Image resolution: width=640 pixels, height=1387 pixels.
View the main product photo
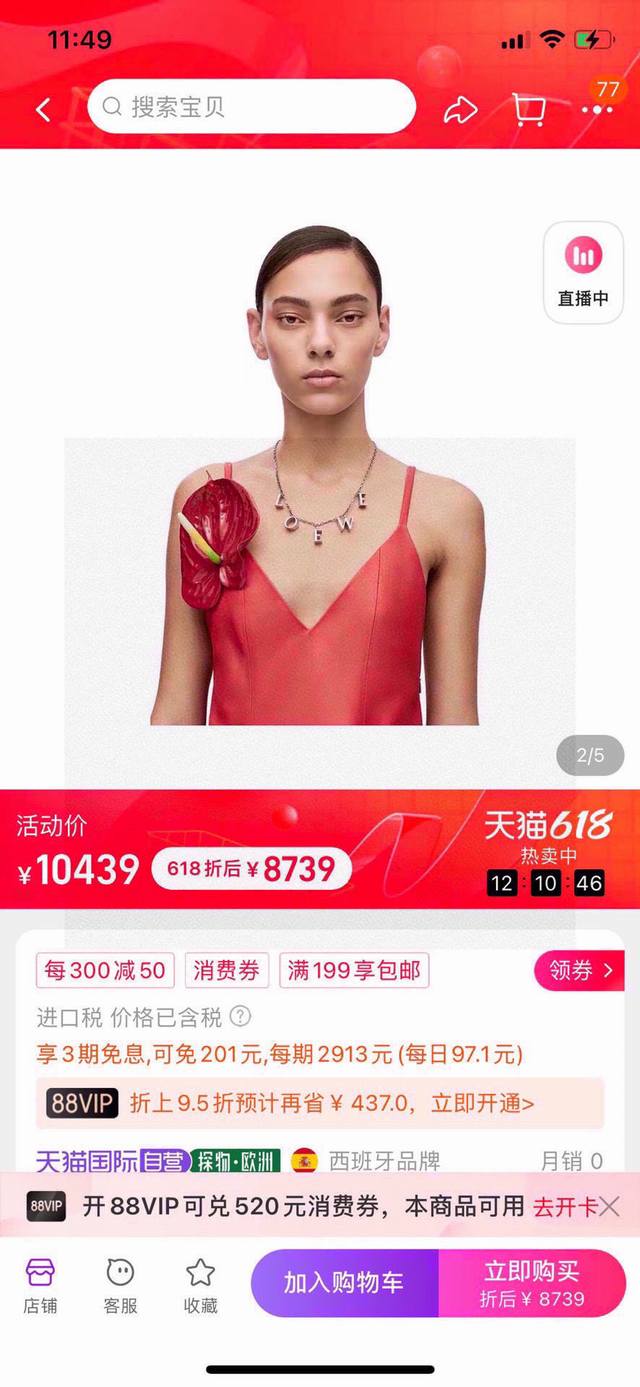[318, 480]
